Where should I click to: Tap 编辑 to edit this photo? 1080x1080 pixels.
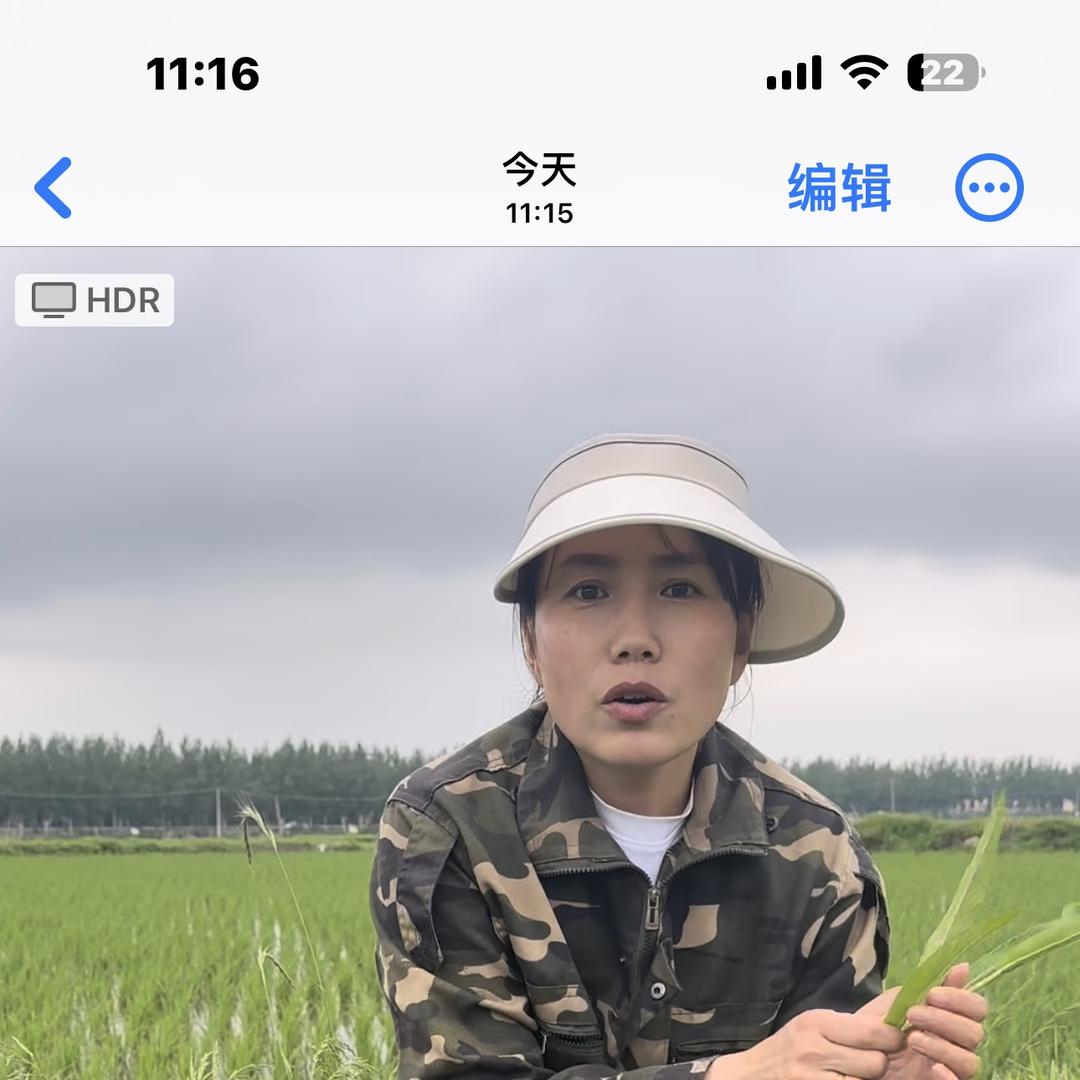point(839,188)
